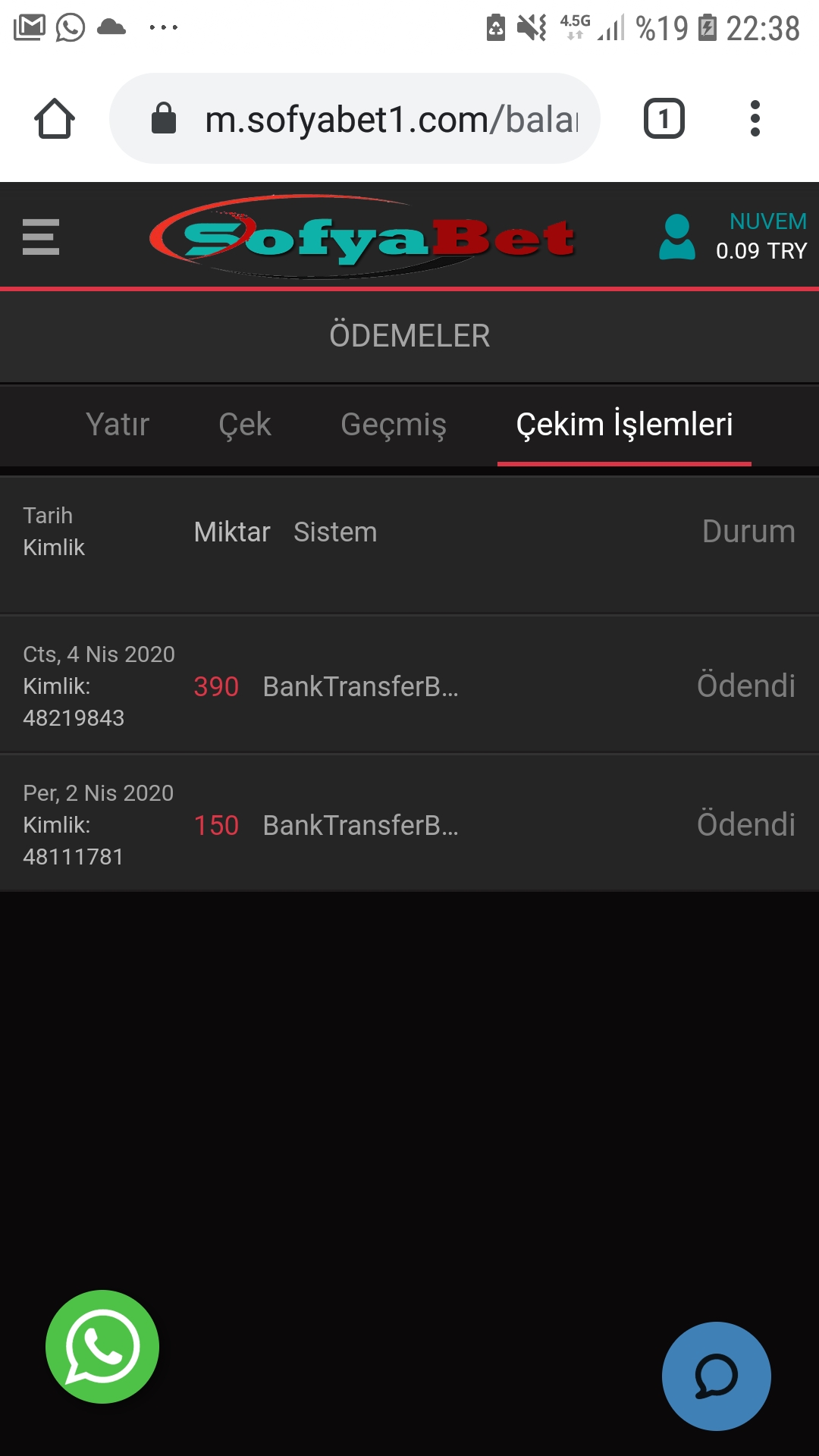The width and height of the screenshot is (819, 1456).
Task: Switch to the Yatır tab
Action: [x=118, y=425]
